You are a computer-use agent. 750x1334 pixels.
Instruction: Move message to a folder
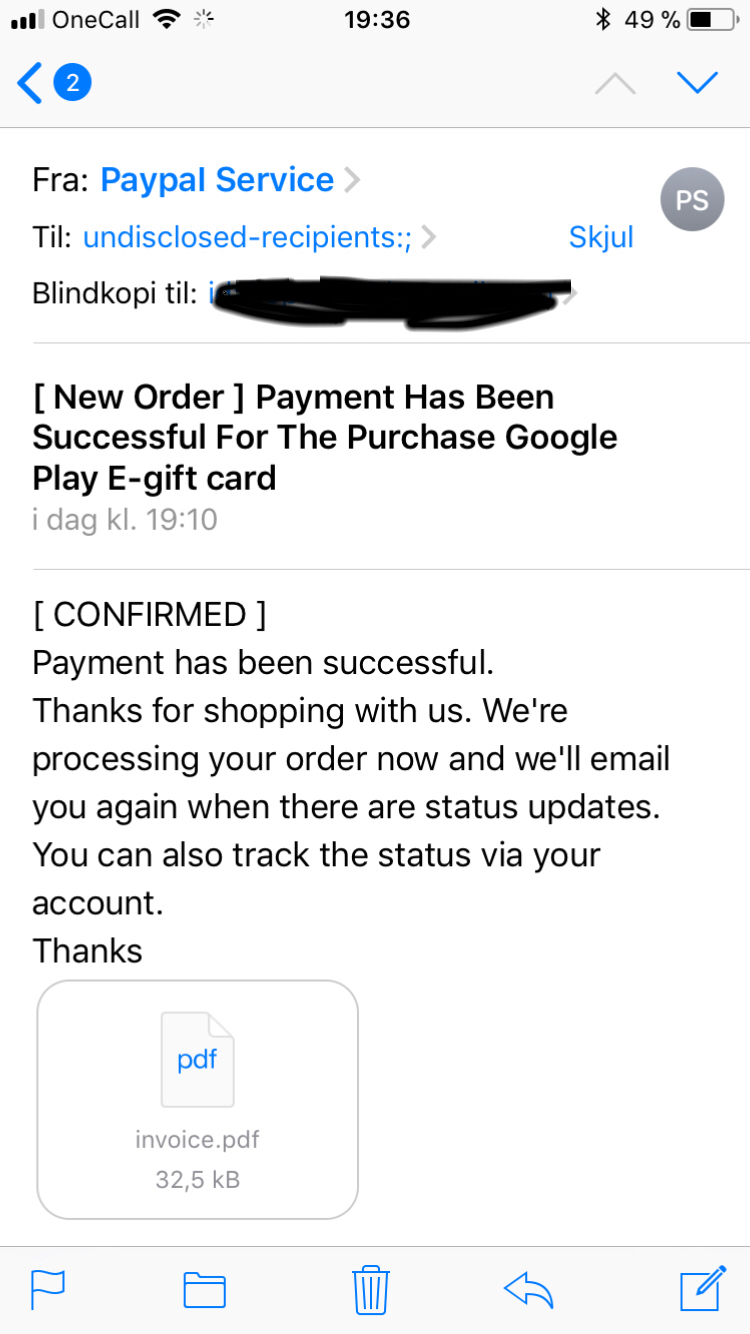(205, 1289)
